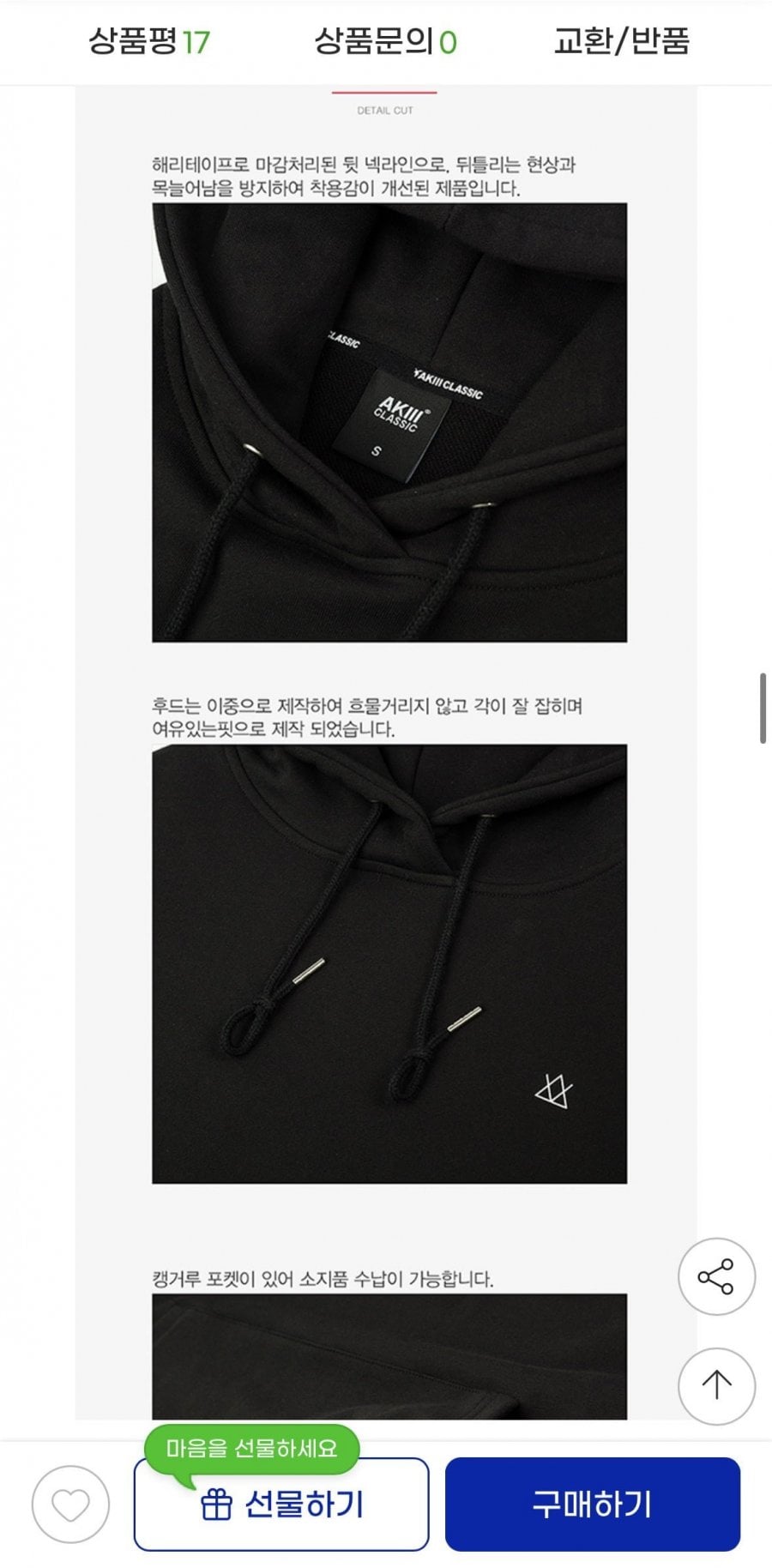This screenshot has width=772, height=1568.
Task: Tap 구매하기 to purchase
Action: (592, 1505)
